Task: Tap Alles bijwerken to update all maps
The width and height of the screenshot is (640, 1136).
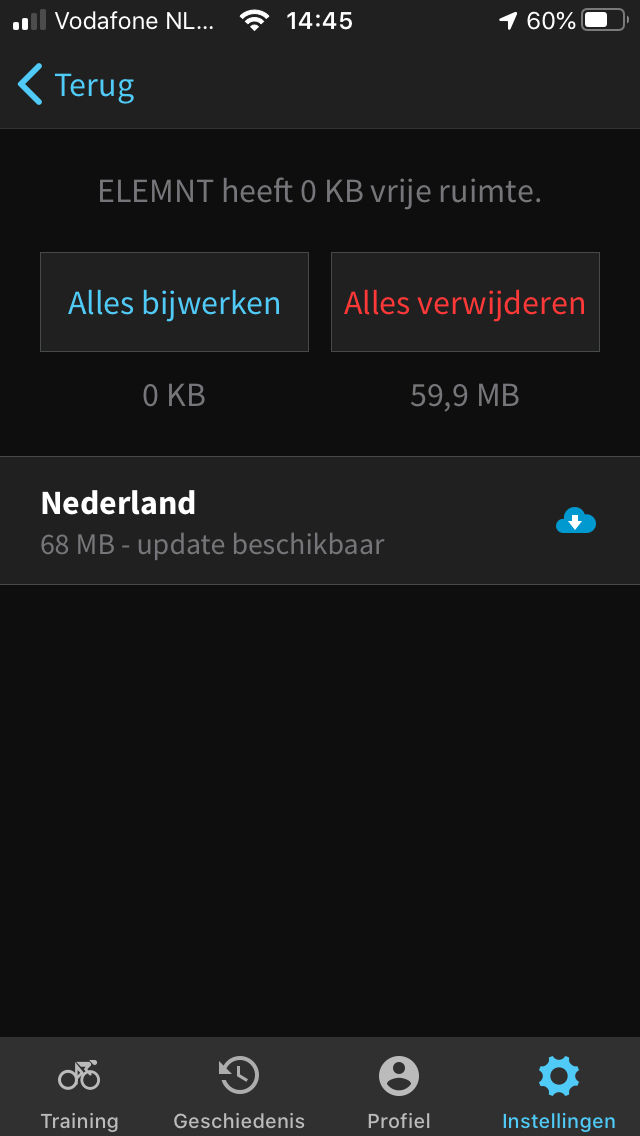Action: (174, 302)
